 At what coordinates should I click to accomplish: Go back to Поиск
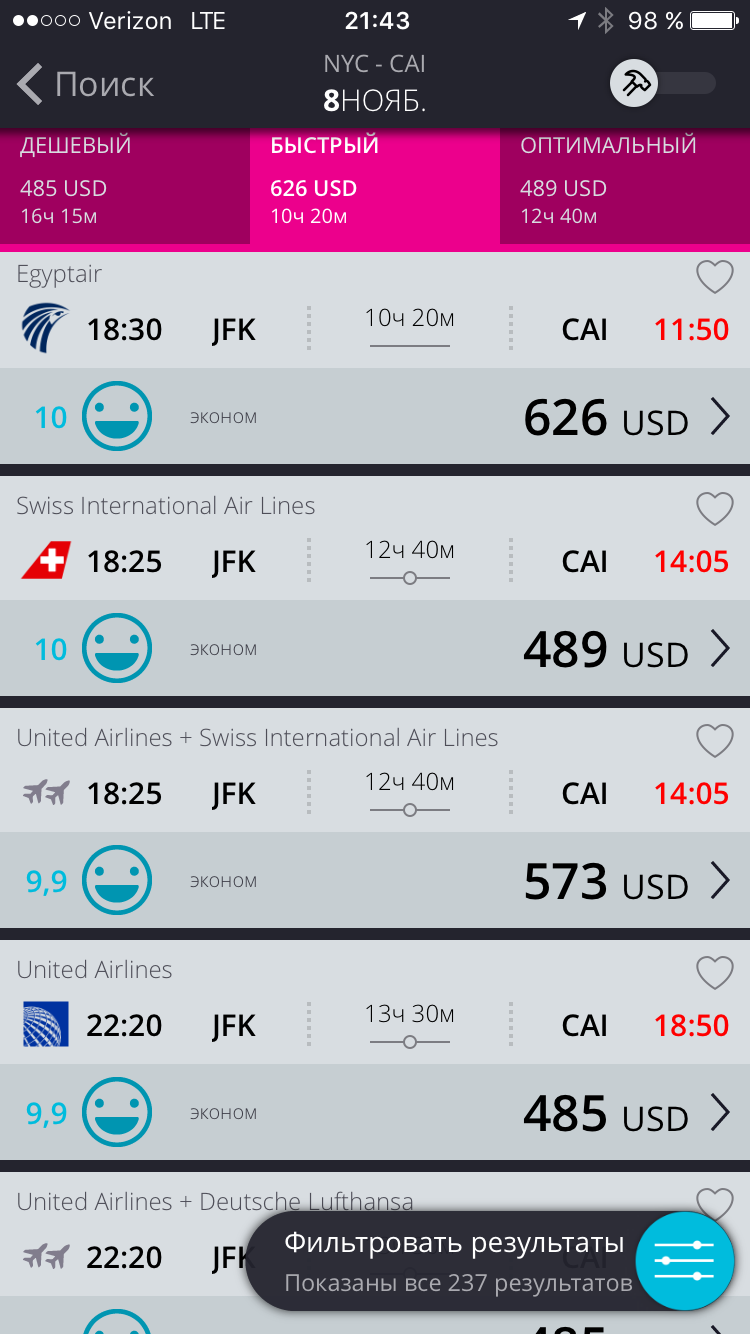tap(85, 85)
